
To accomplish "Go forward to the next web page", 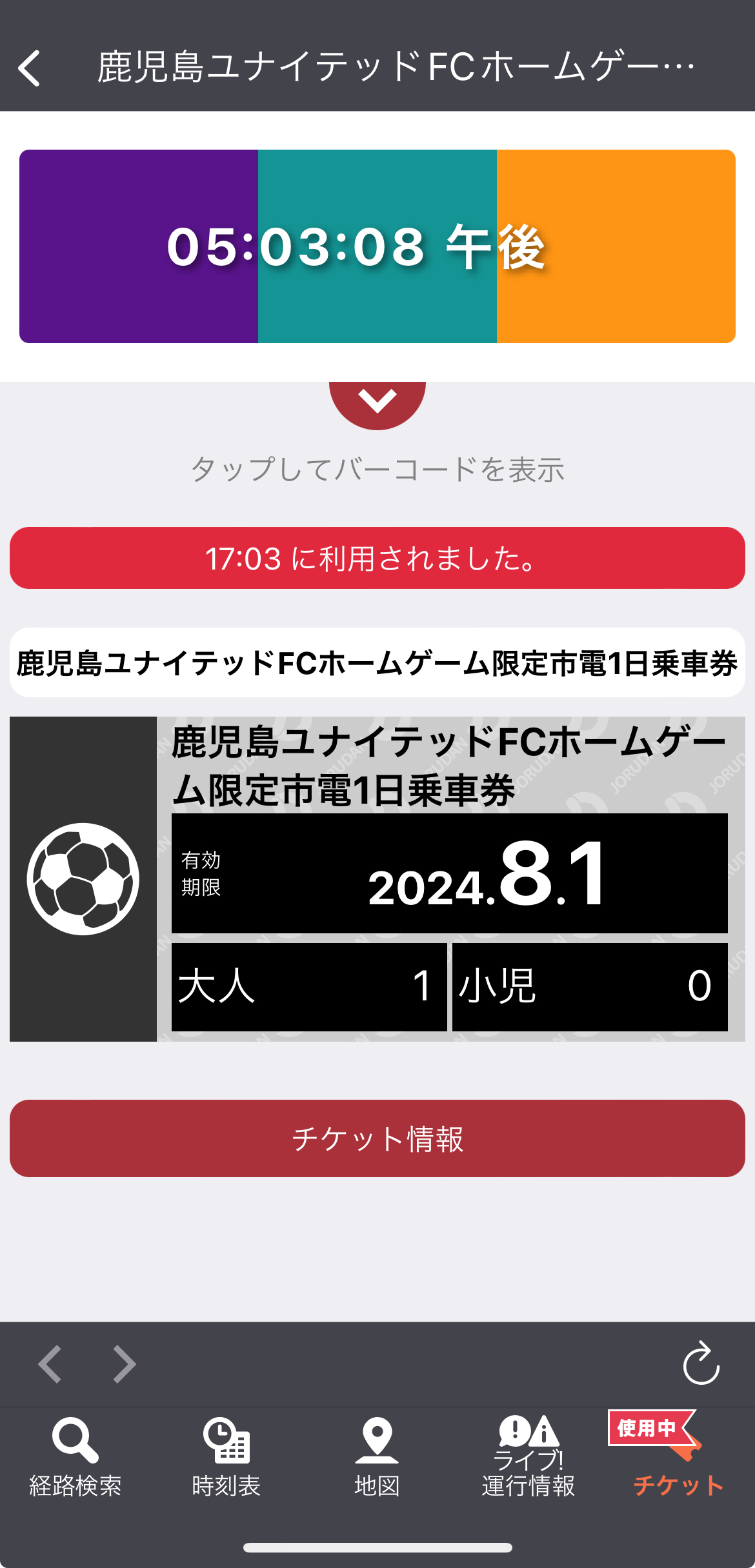I will (124, 1364).
